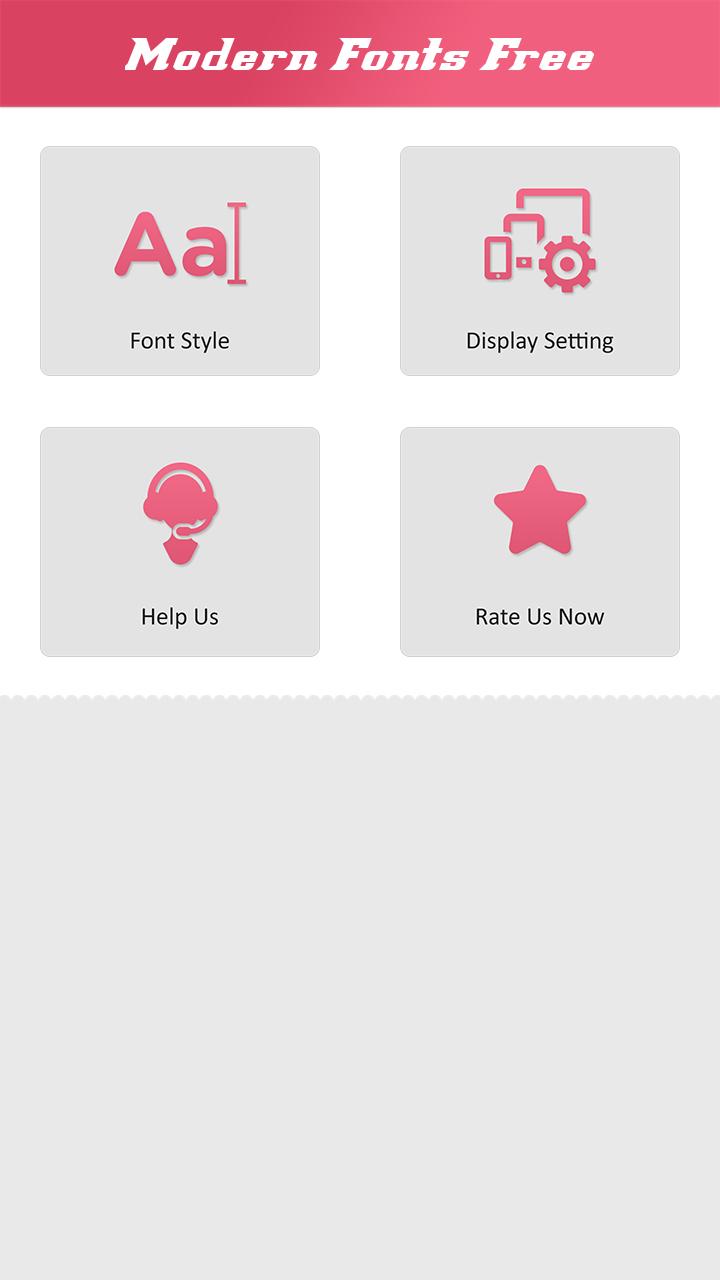Viewport: 720px width, 1280px height.
Task: Tap the Modern Fonts Free header
Action: [x=360, y=55]
